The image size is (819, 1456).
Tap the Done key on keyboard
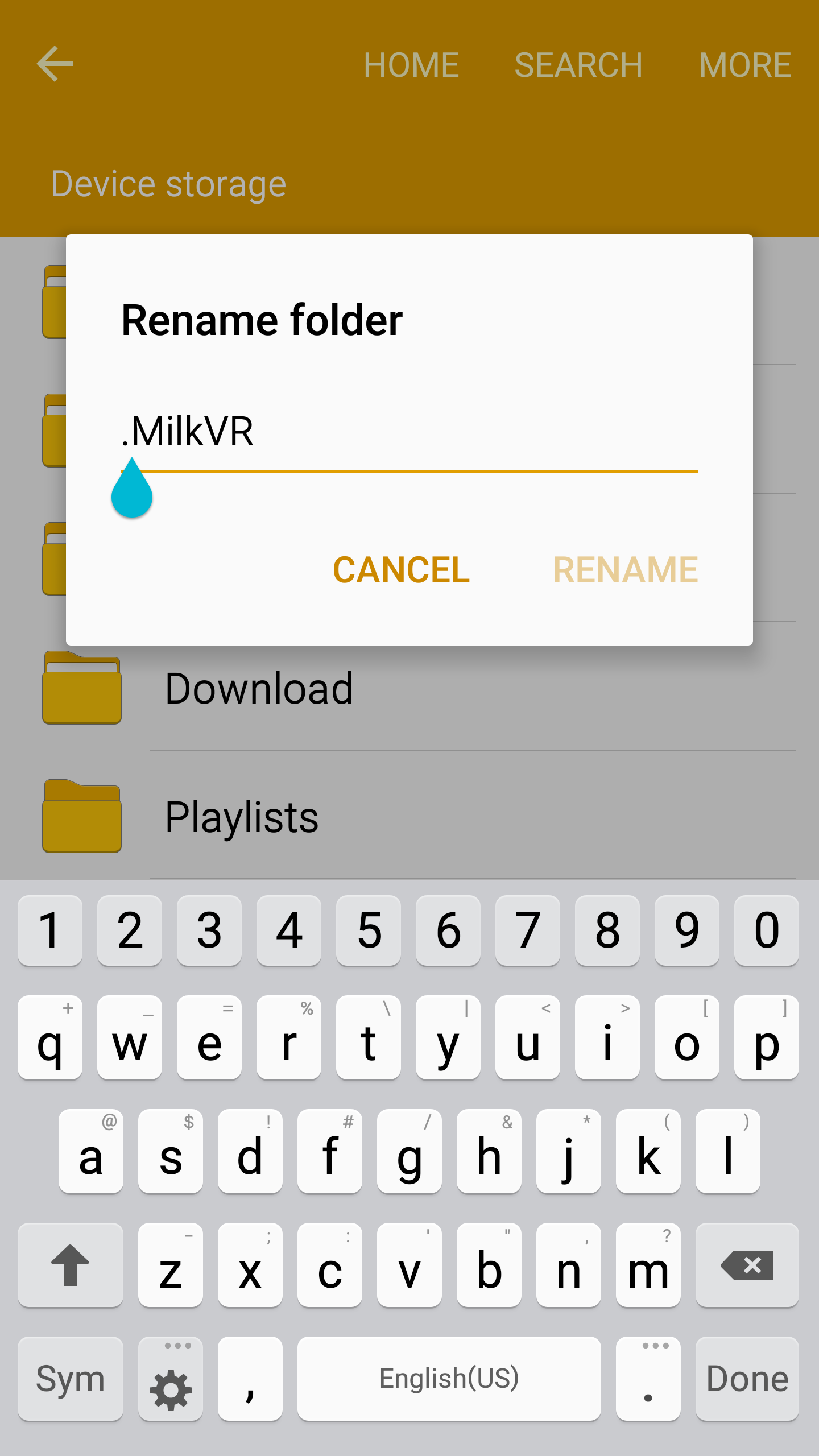click(x=747, y=1379)
